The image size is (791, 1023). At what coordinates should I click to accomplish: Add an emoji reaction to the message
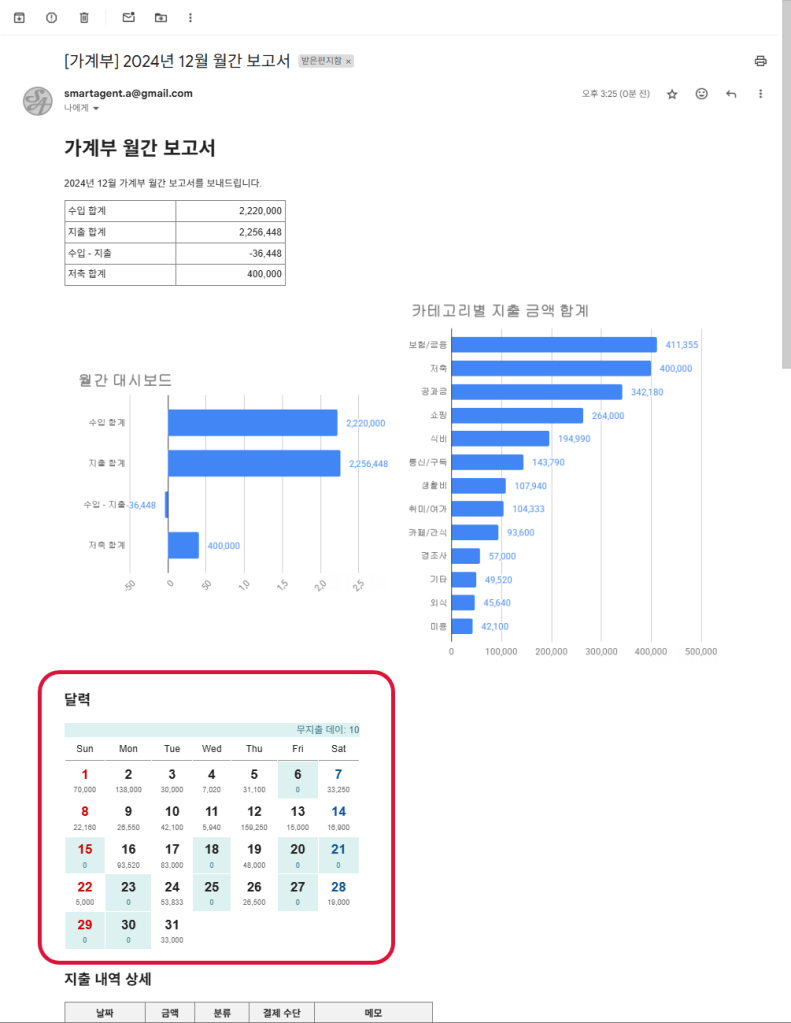tap(702, 94)
